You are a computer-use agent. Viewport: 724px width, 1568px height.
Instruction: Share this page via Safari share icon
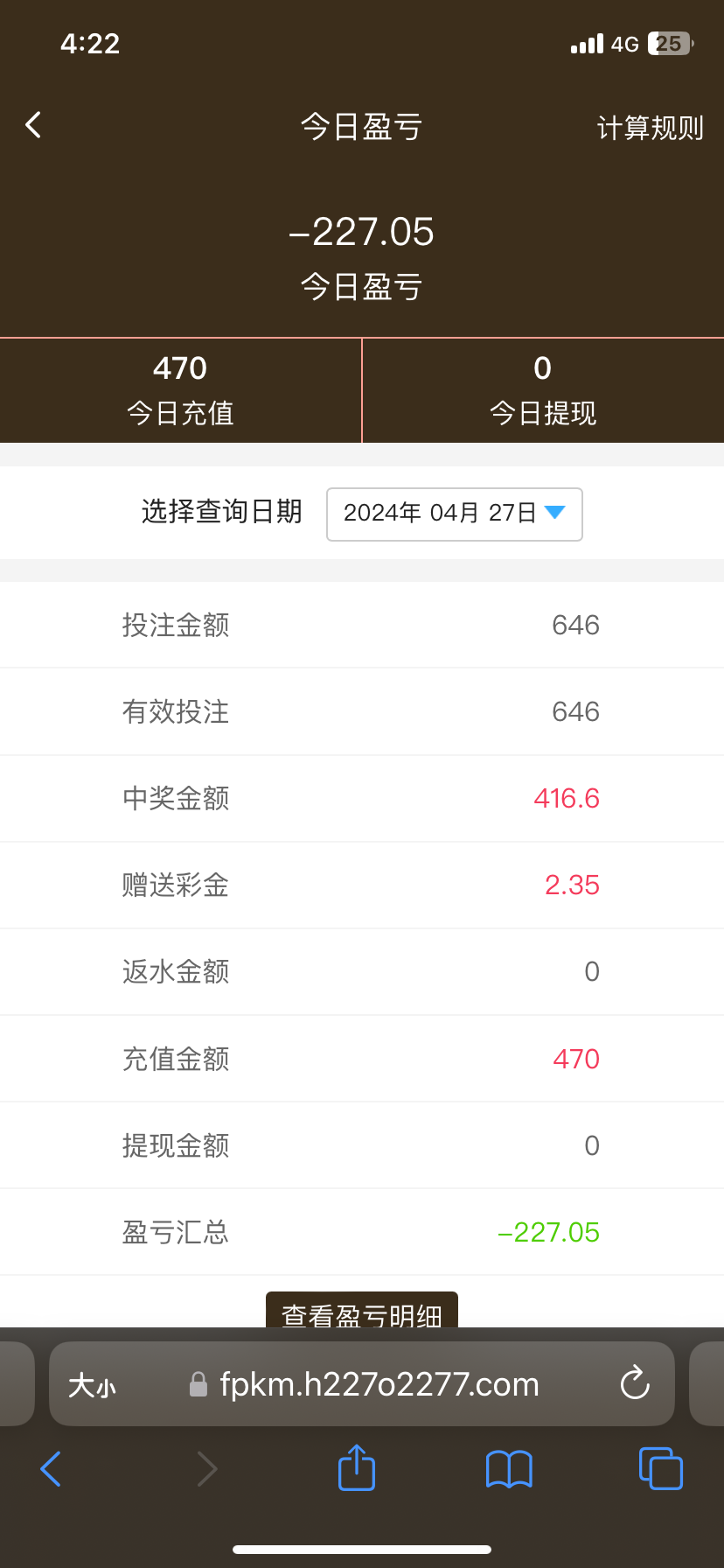click(356, 1467)
